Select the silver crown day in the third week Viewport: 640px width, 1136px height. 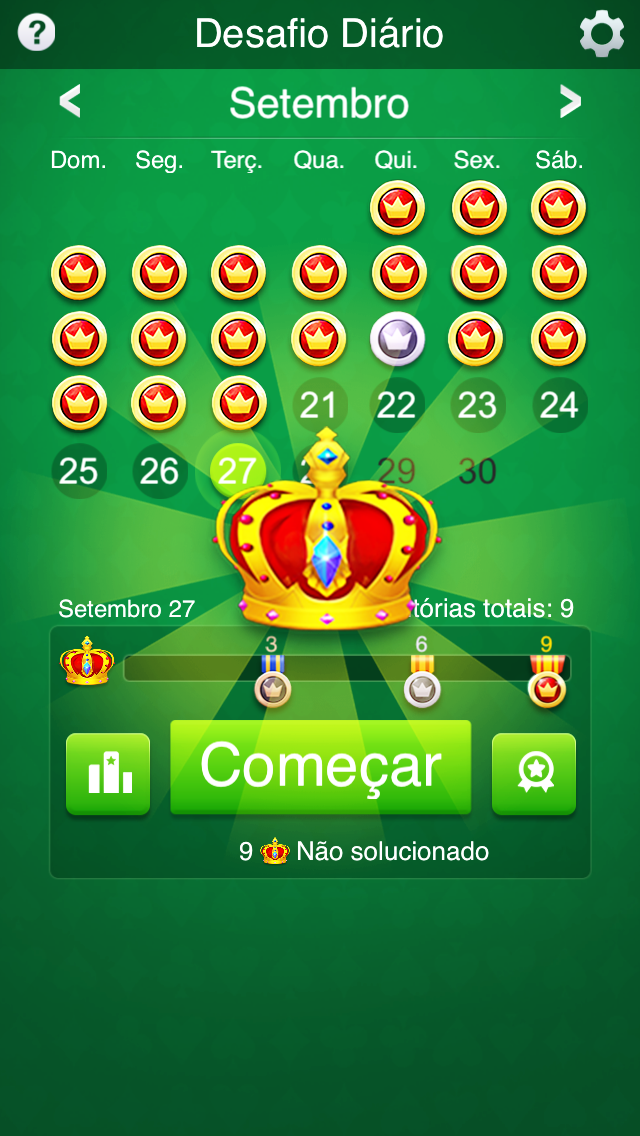tap(397, 340)
